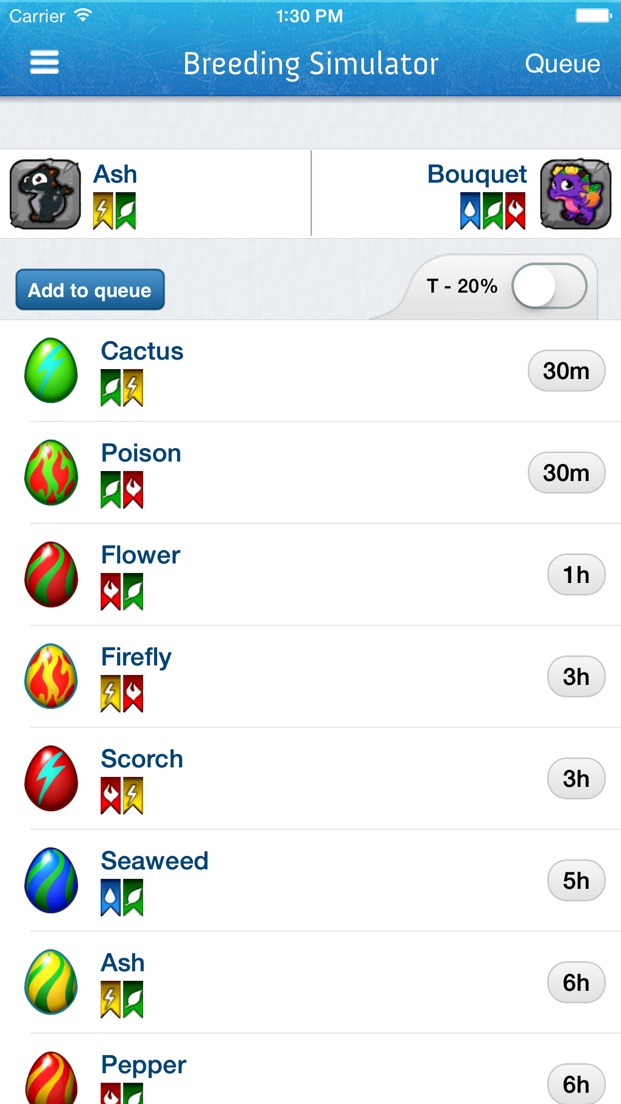Open the Queue
621x1104 pixels.
coord(562,64)
